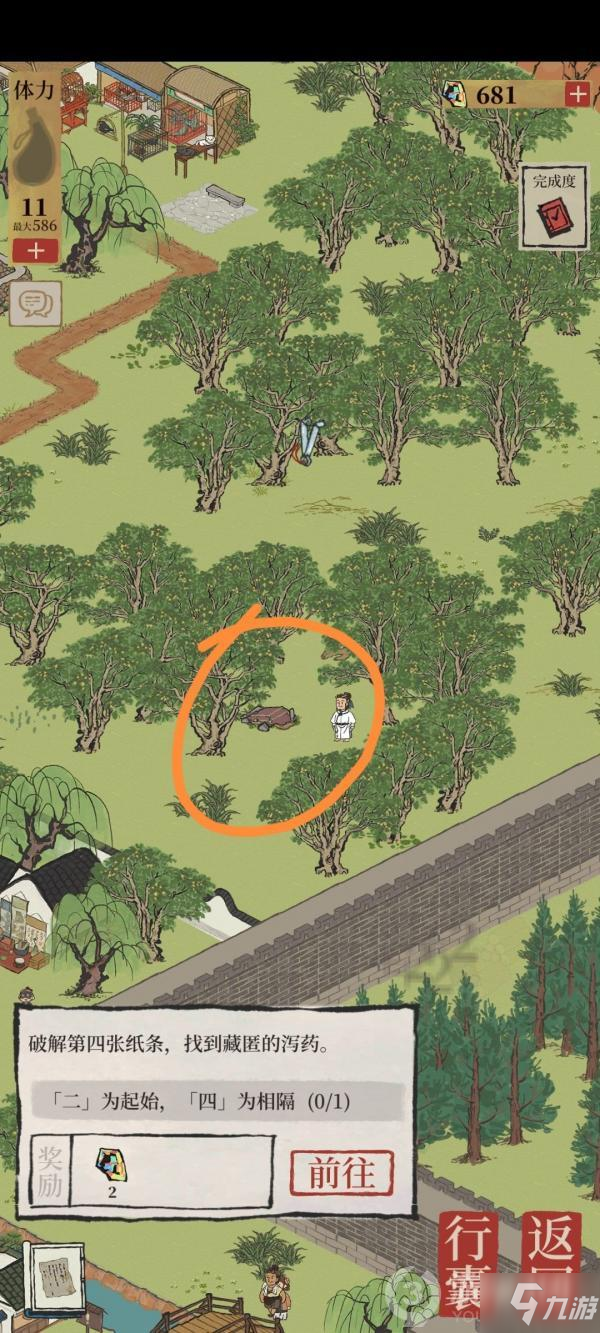The width and height of the screenshot is (600, 1333).
Task: Add more currency with the top plus
Action: tap(577, 94)
